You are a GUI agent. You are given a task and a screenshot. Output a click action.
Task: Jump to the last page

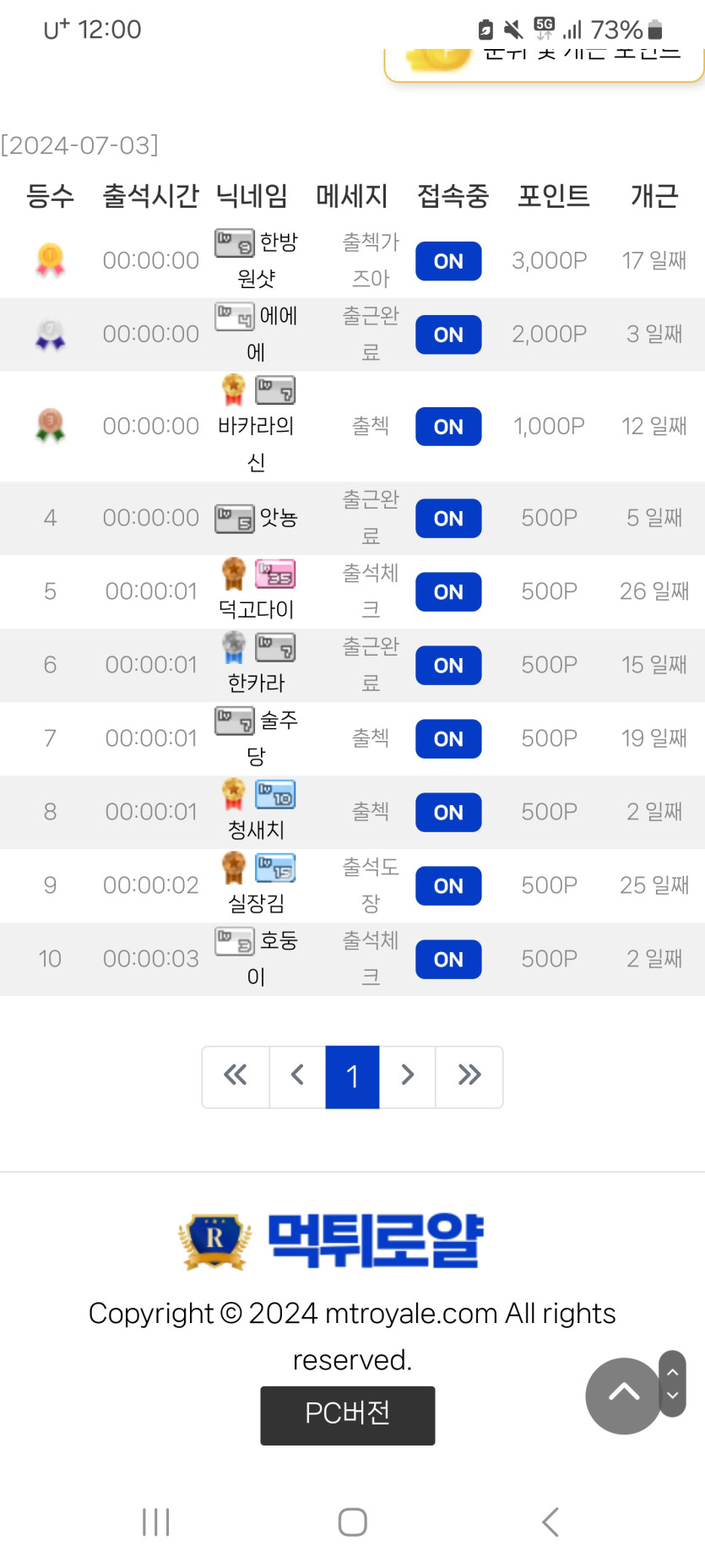469,1075
